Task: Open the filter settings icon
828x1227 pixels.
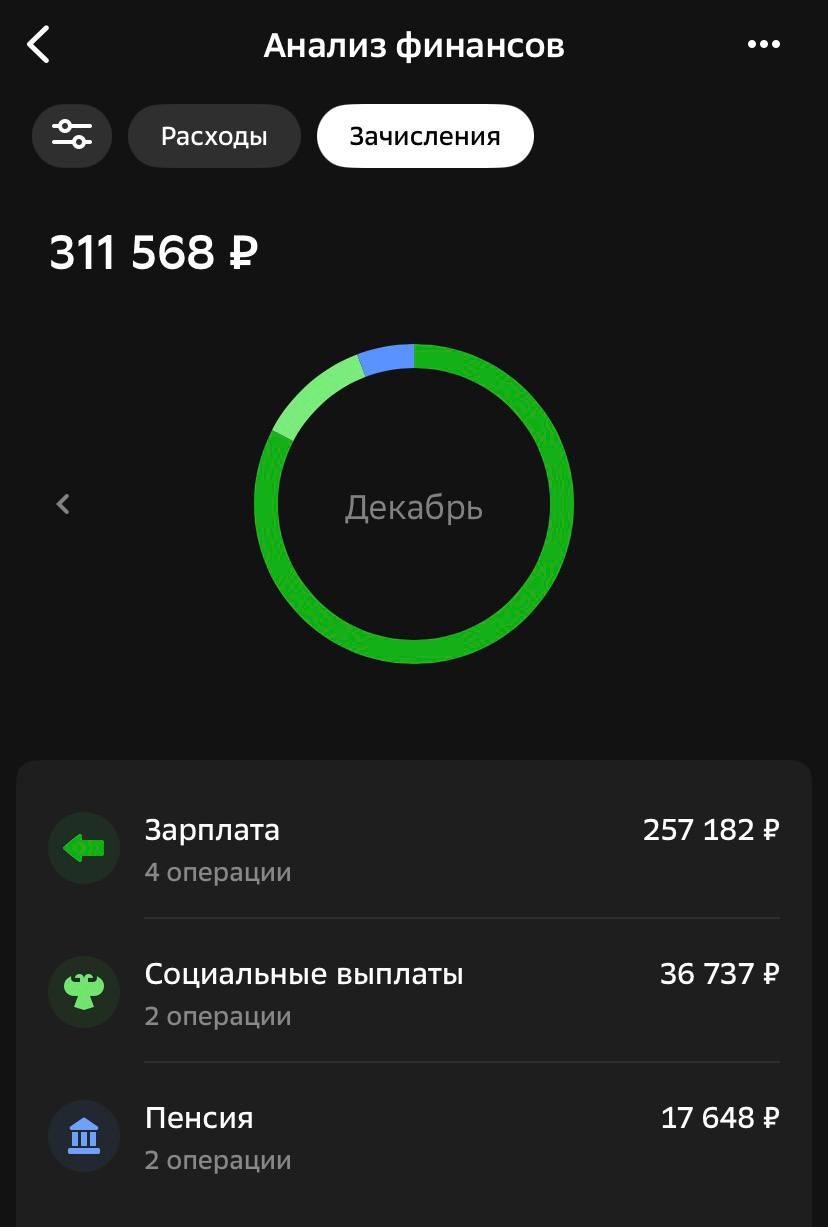Action: point(72,135)
